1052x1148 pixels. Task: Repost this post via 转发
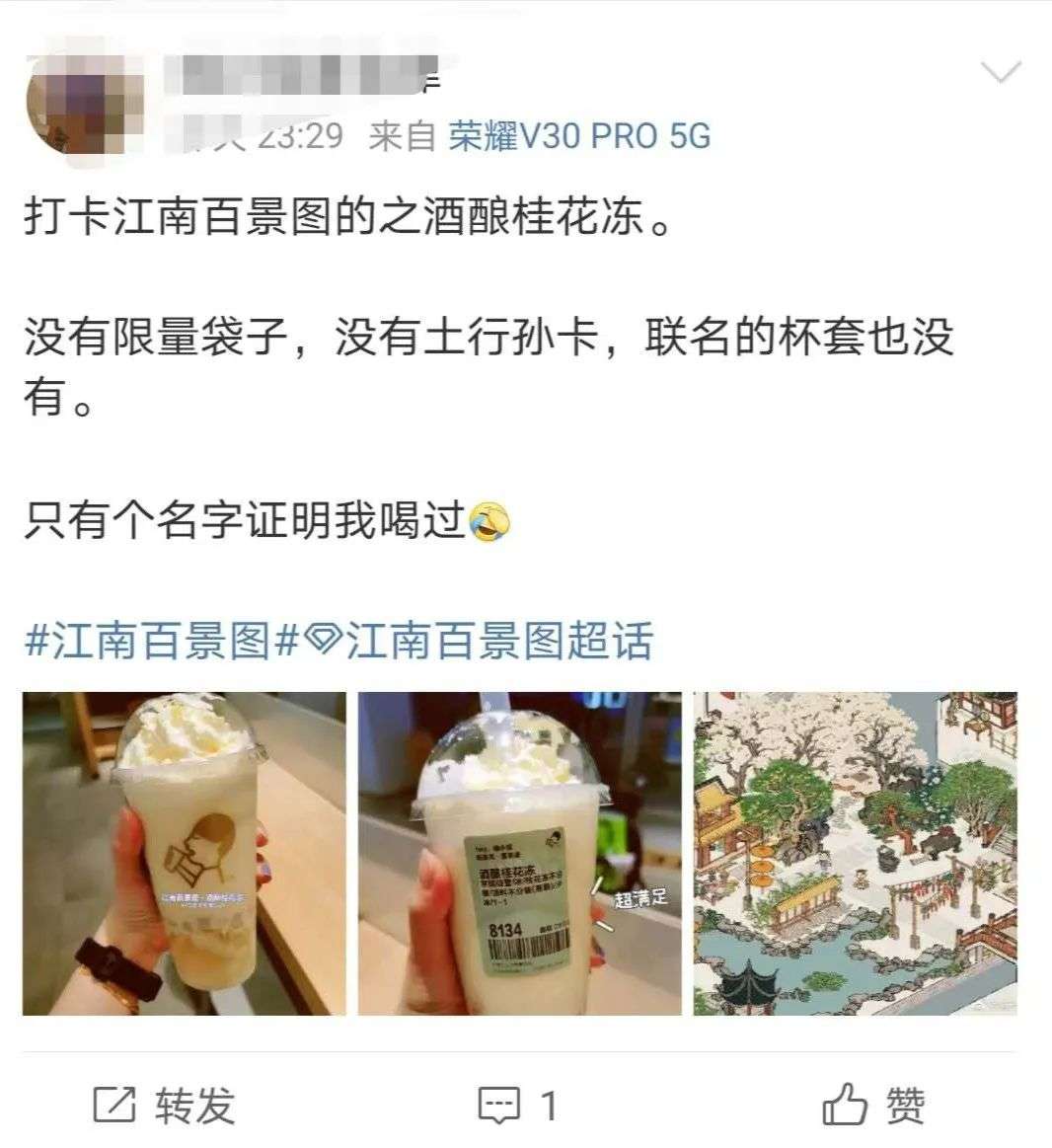165,1105
